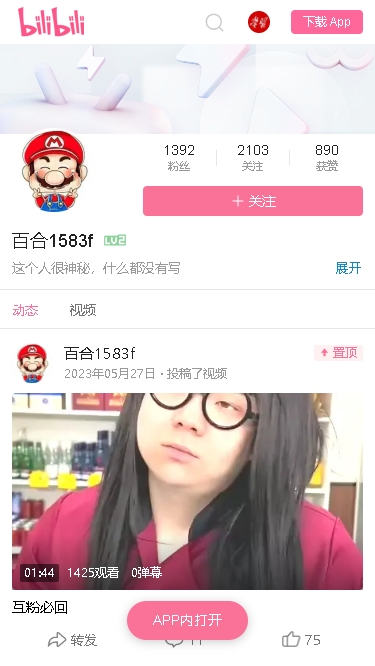Viewport: 375px width, 666px height.
Task: Open the post author's Mario avatar
Action: point(32,364)
